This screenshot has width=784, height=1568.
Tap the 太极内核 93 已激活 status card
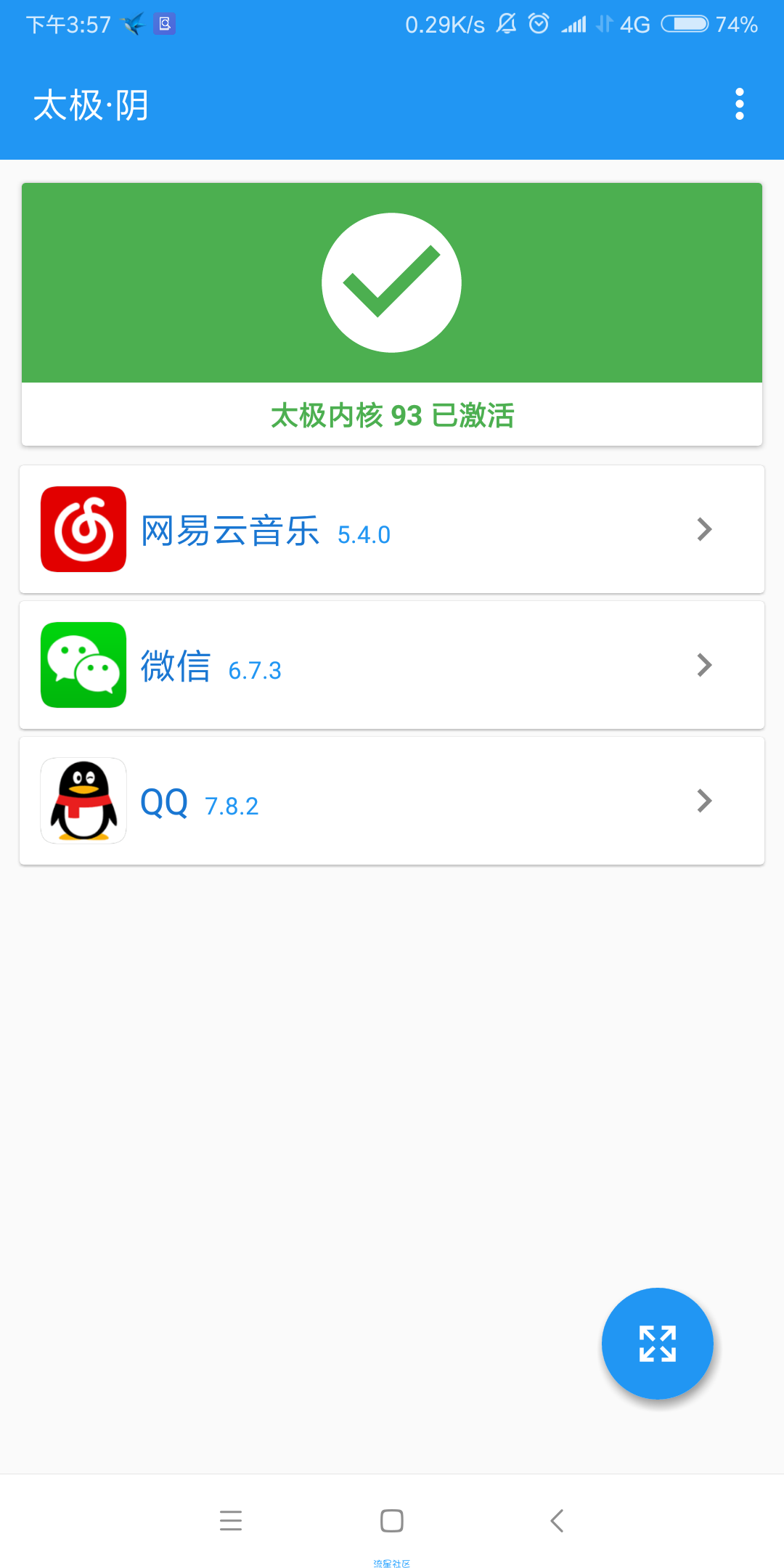tap(392, 314)
